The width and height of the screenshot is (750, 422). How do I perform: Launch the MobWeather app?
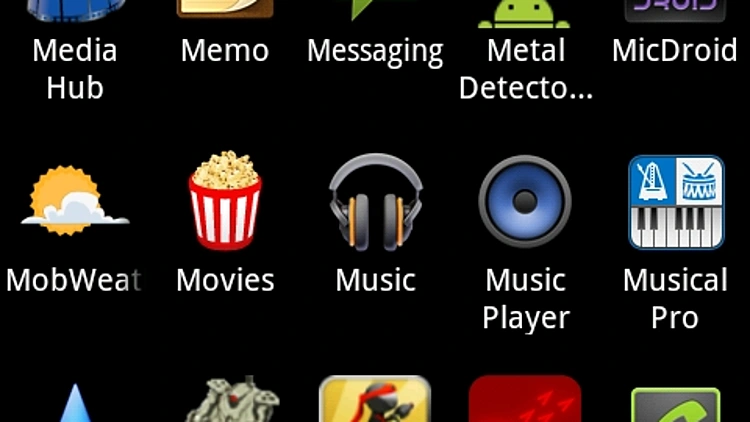click(75, 205)
